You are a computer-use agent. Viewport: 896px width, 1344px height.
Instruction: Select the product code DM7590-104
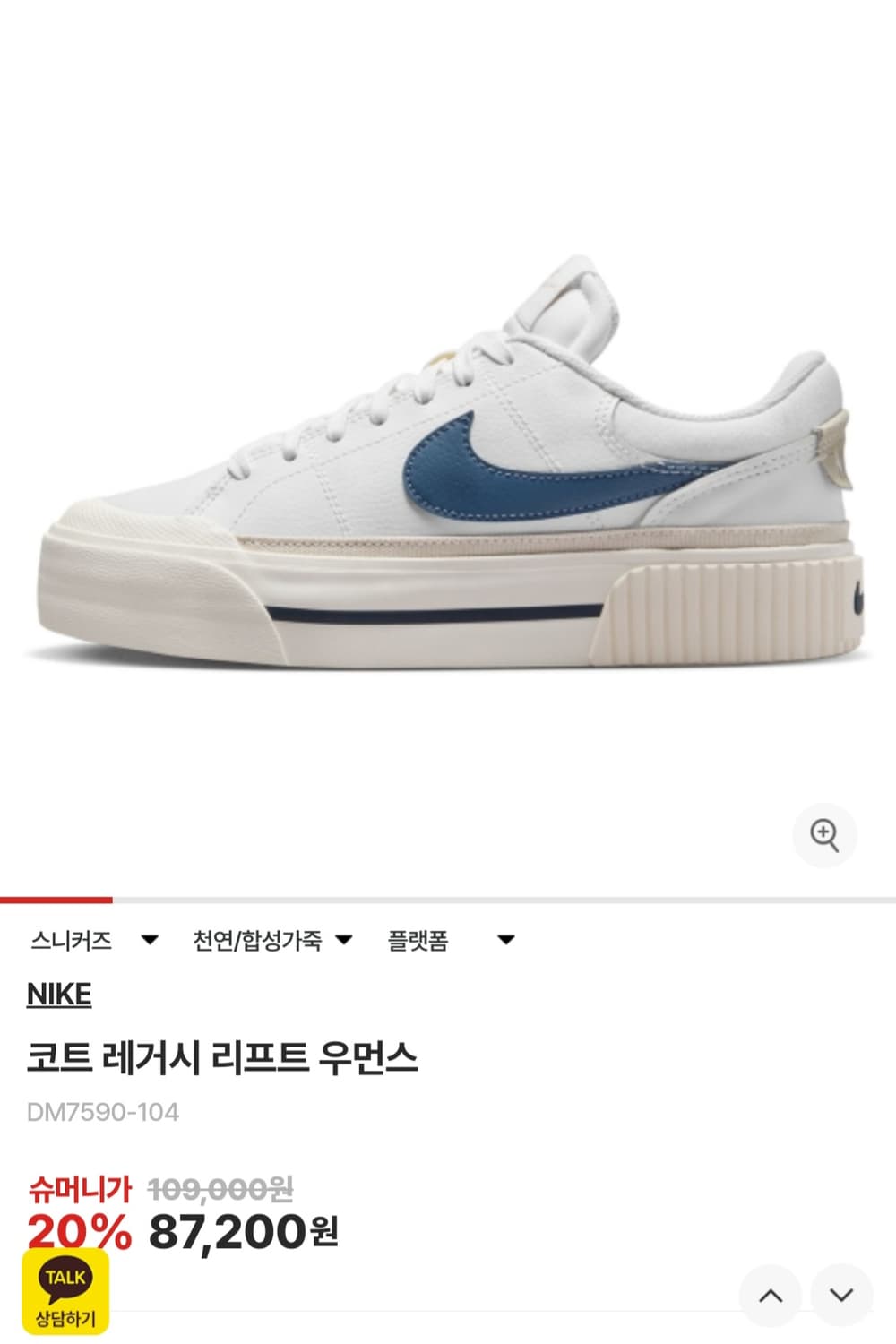103,1112
